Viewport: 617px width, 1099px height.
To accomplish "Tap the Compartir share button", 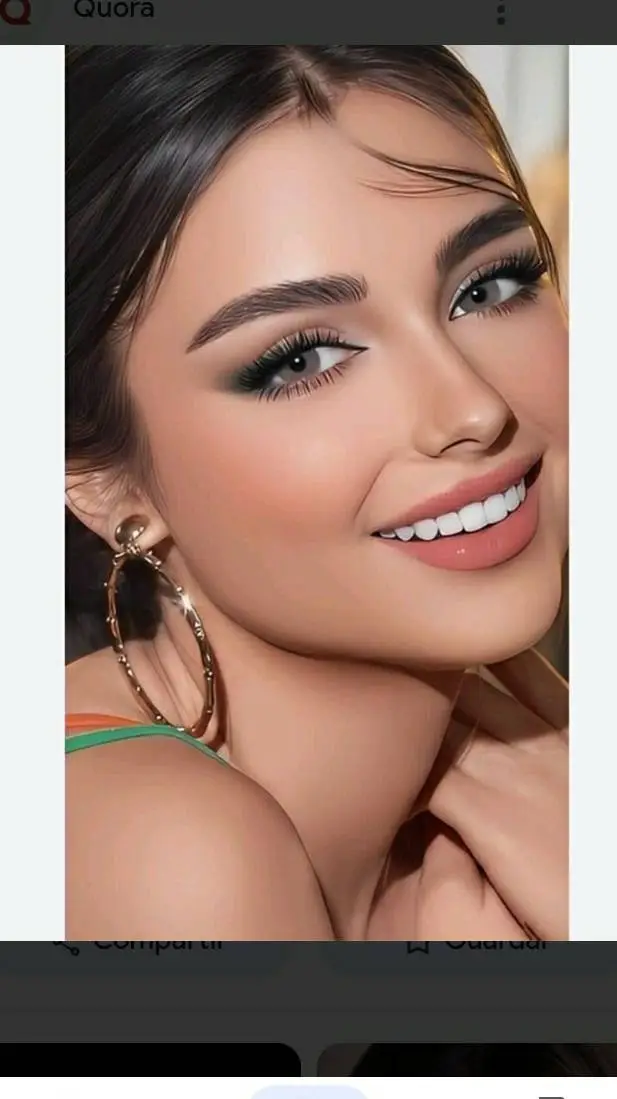I will pyautogui.click(x=140, y=943).
